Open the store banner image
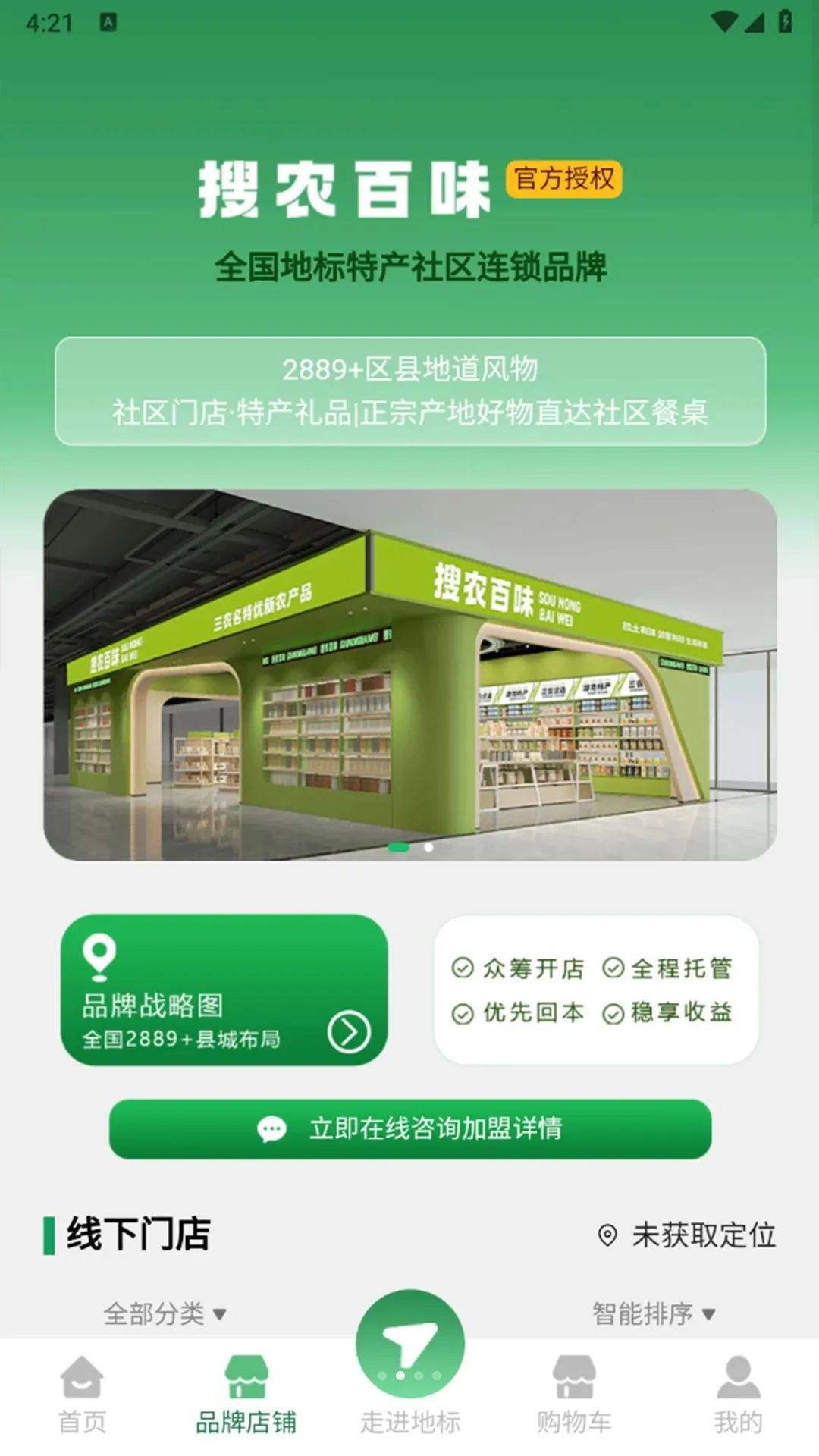 410,675
